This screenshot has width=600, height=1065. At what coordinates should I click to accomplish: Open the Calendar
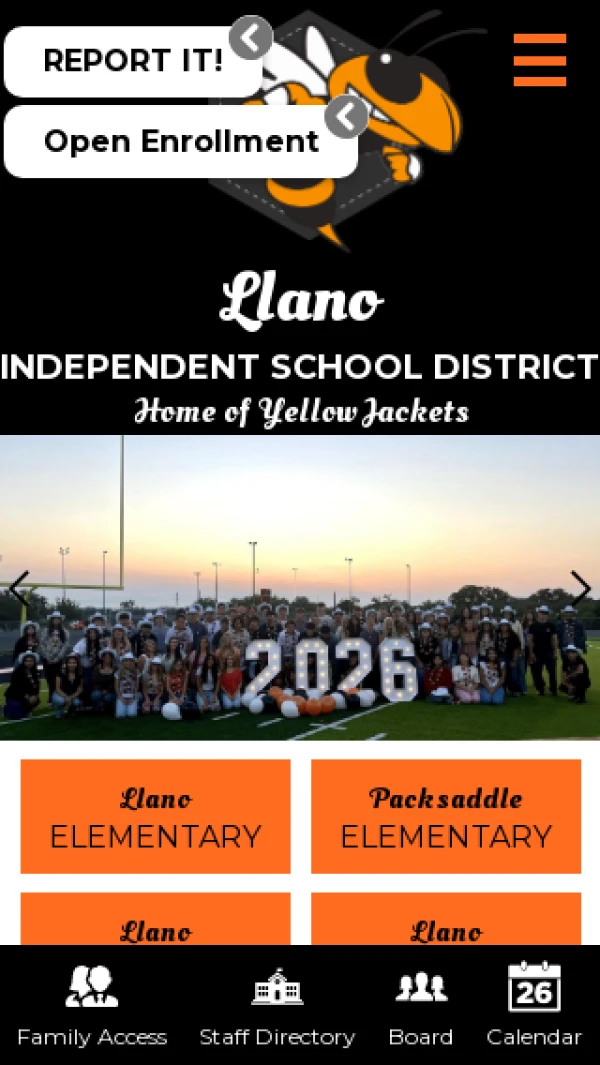pos(534,1004)
